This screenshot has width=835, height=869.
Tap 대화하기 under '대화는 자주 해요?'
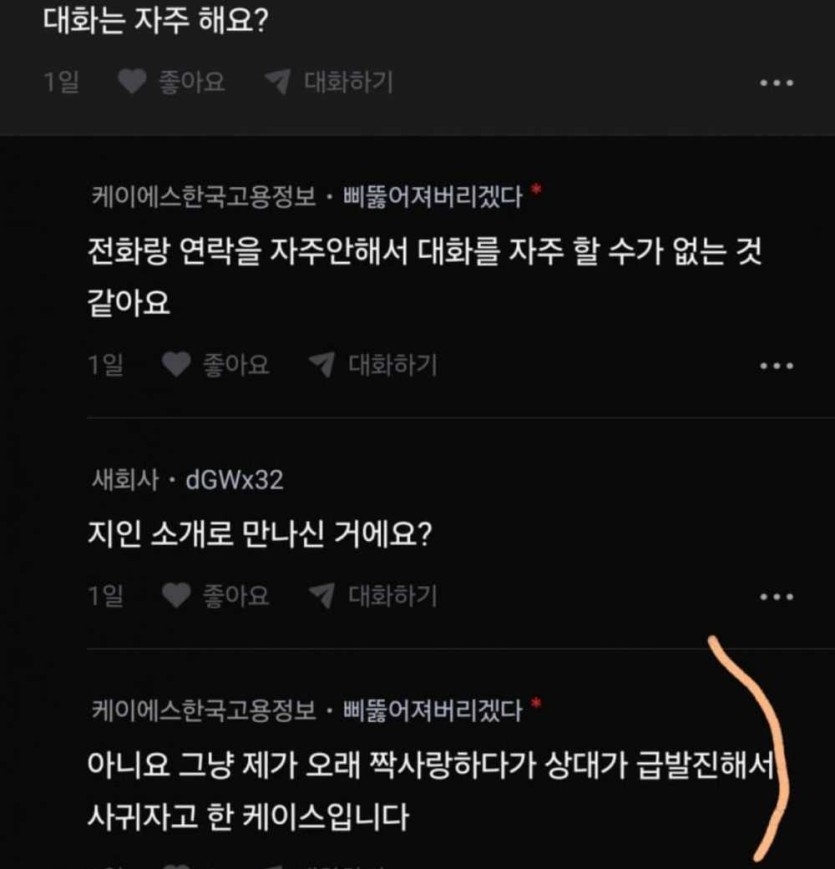[329, 82]
